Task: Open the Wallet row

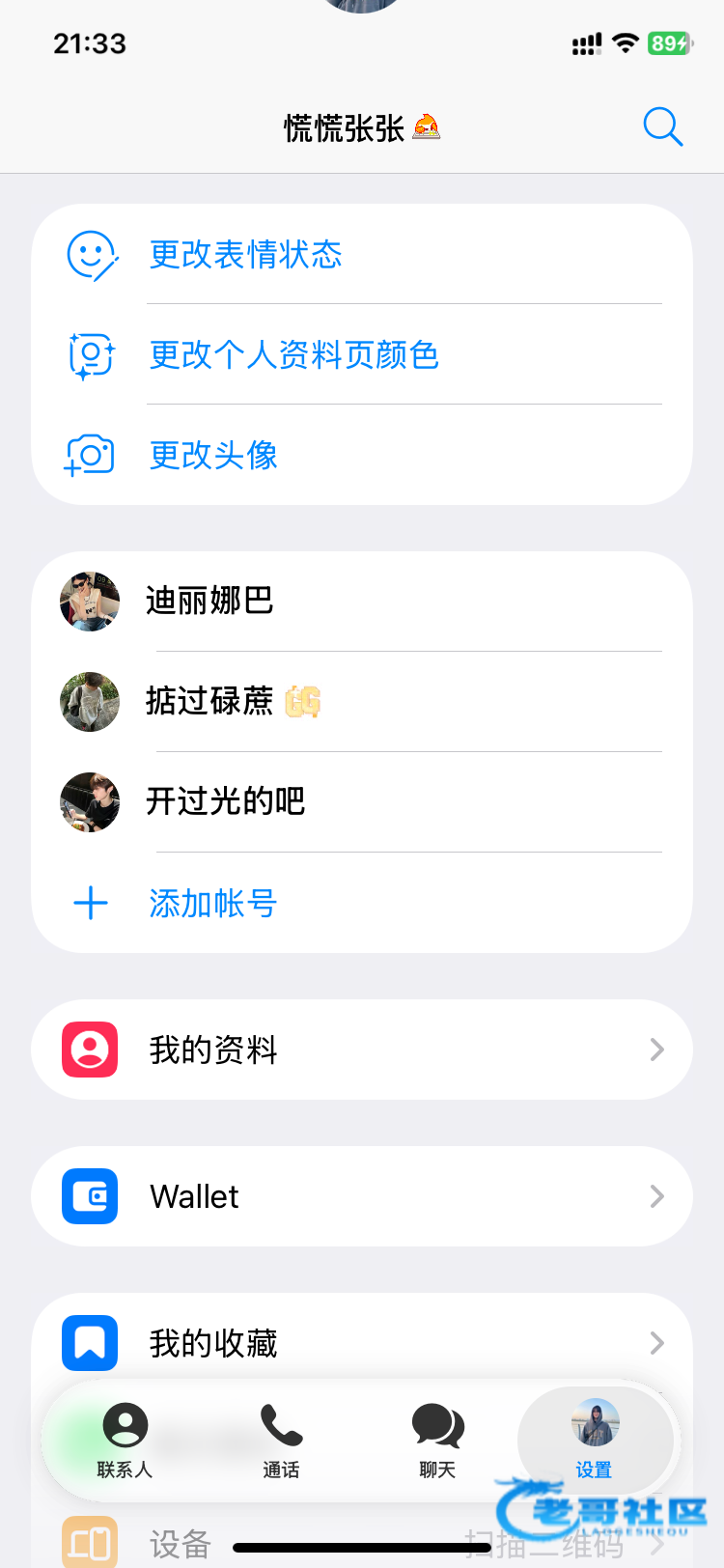Action: pos(361,1196)
